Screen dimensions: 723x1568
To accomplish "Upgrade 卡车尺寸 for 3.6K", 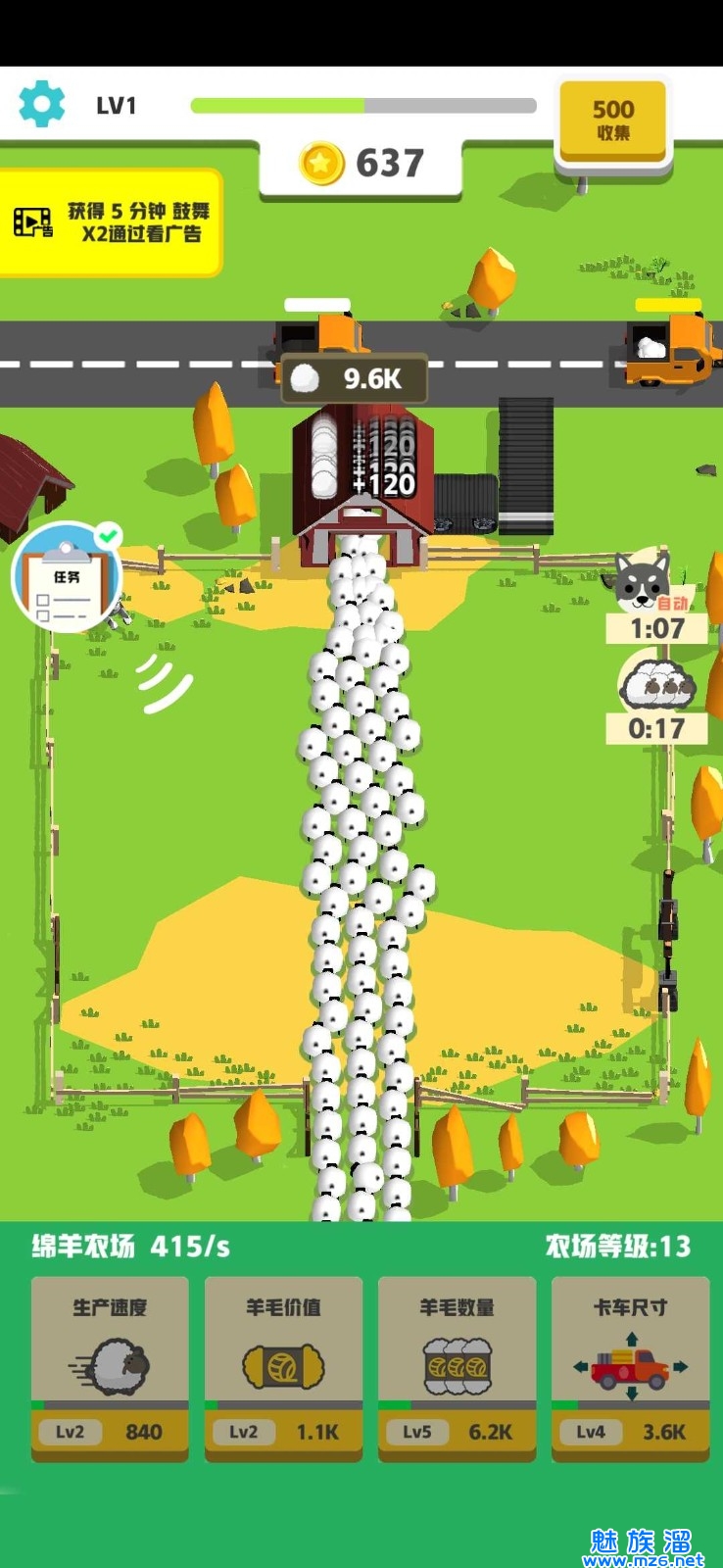I will [x=630, y=1368].
